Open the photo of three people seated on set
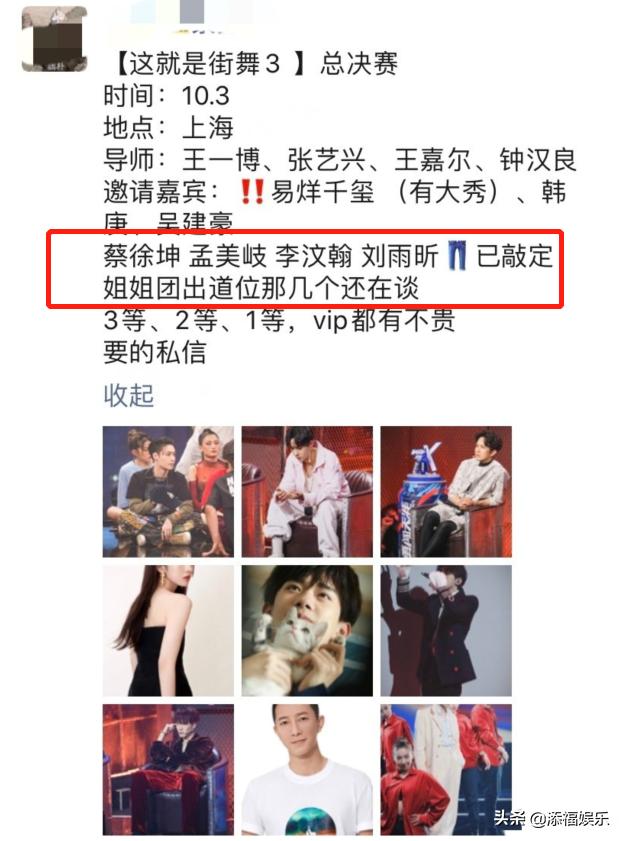Viewport: 624px width, 841px height. pos(168,491)
